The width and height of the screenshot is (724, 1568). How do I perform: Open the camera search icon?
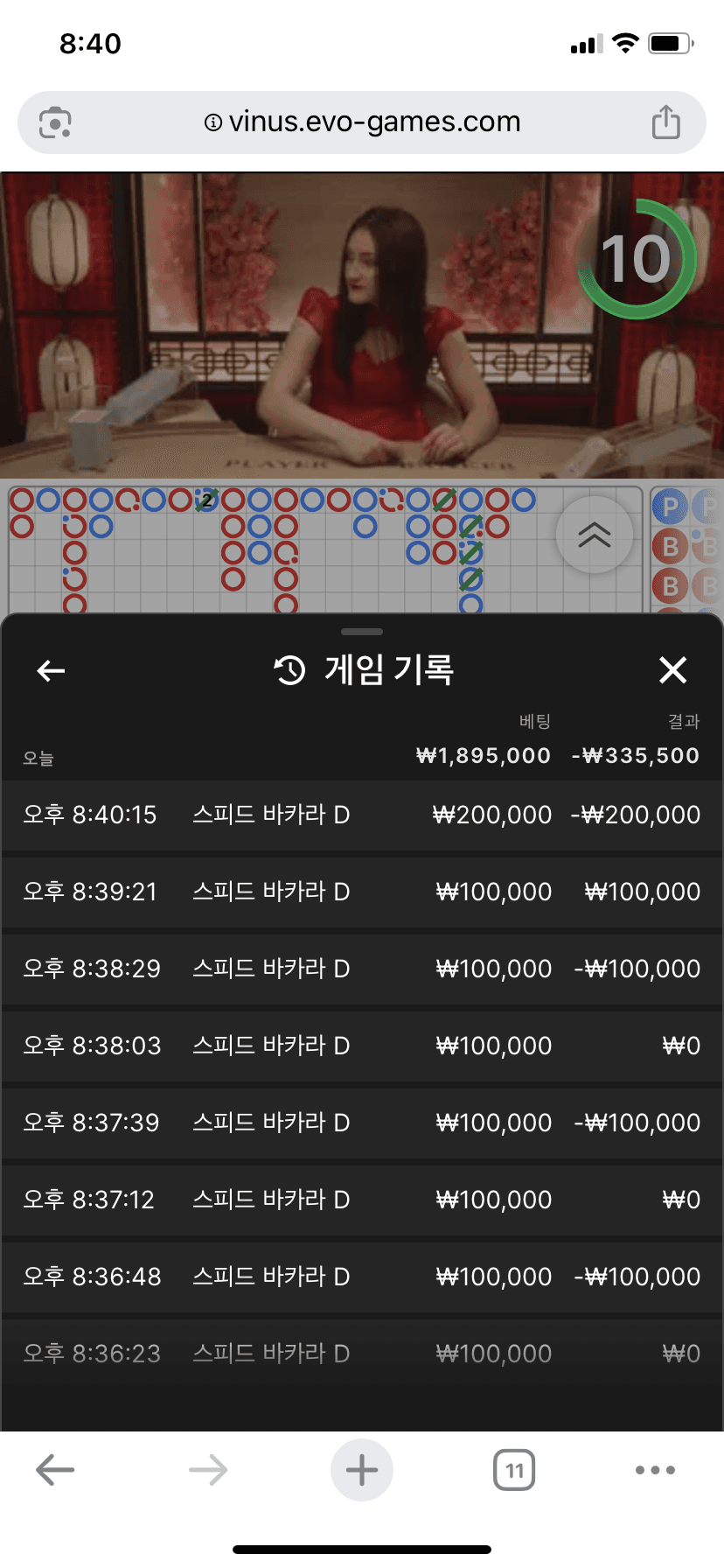[55, 122]
